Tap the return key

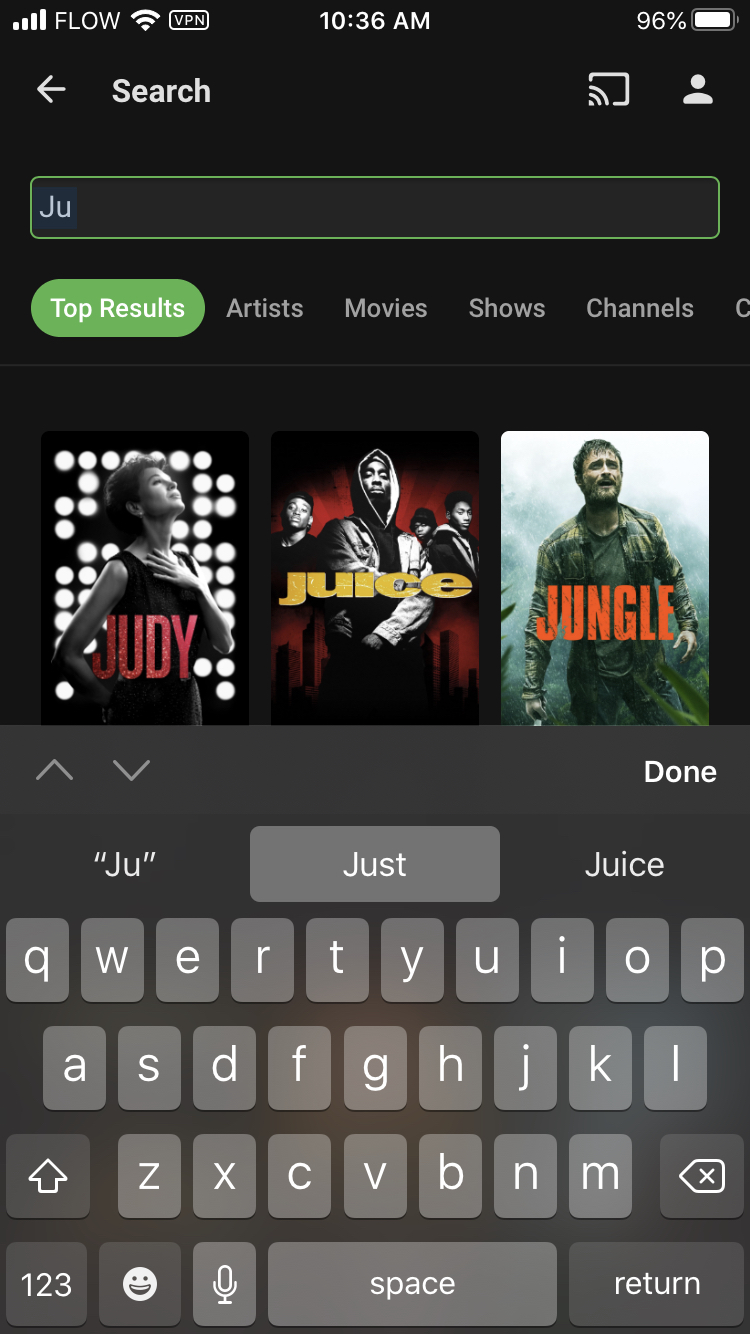(x=657, y=1284)
